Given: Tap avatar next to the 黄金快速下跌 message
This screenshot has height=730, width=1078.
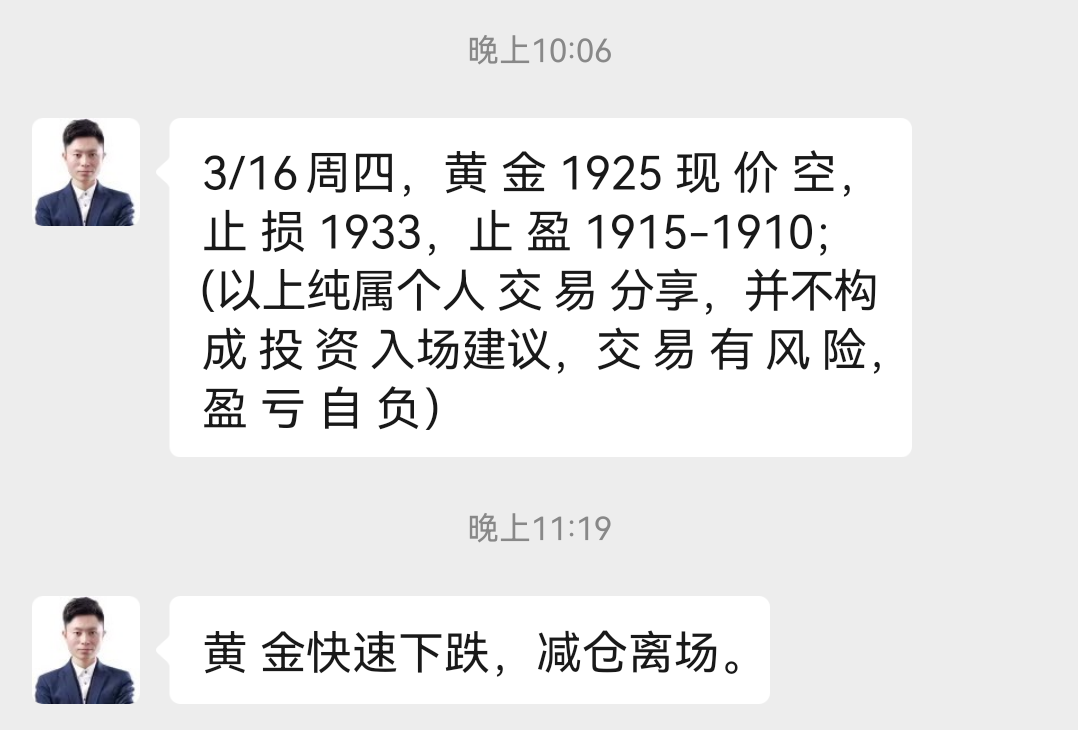Looking at the screenshot, I should coord(85,650).
